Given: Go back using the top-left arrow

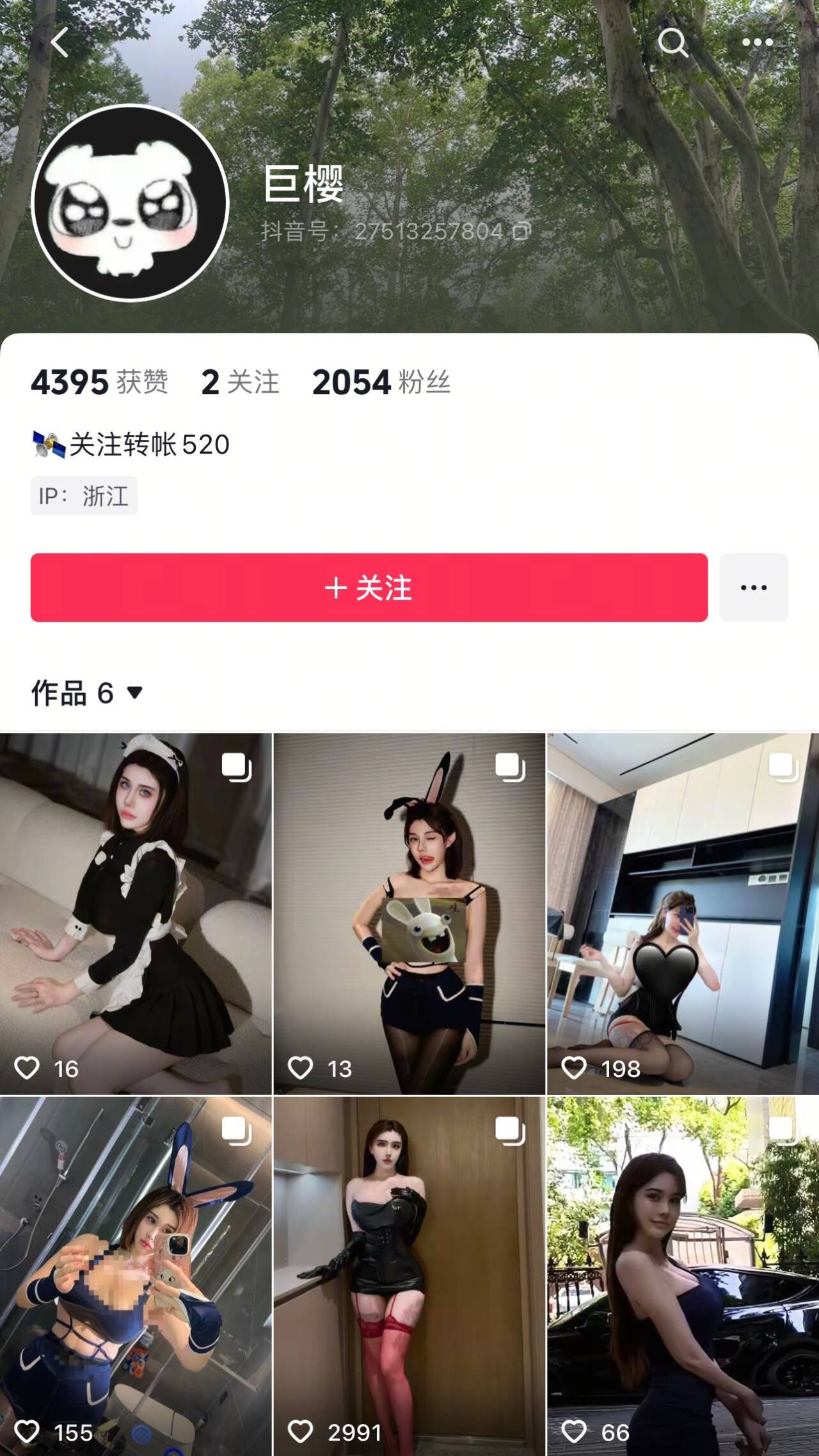Looking at the screenshot, I should click(60, 43).
